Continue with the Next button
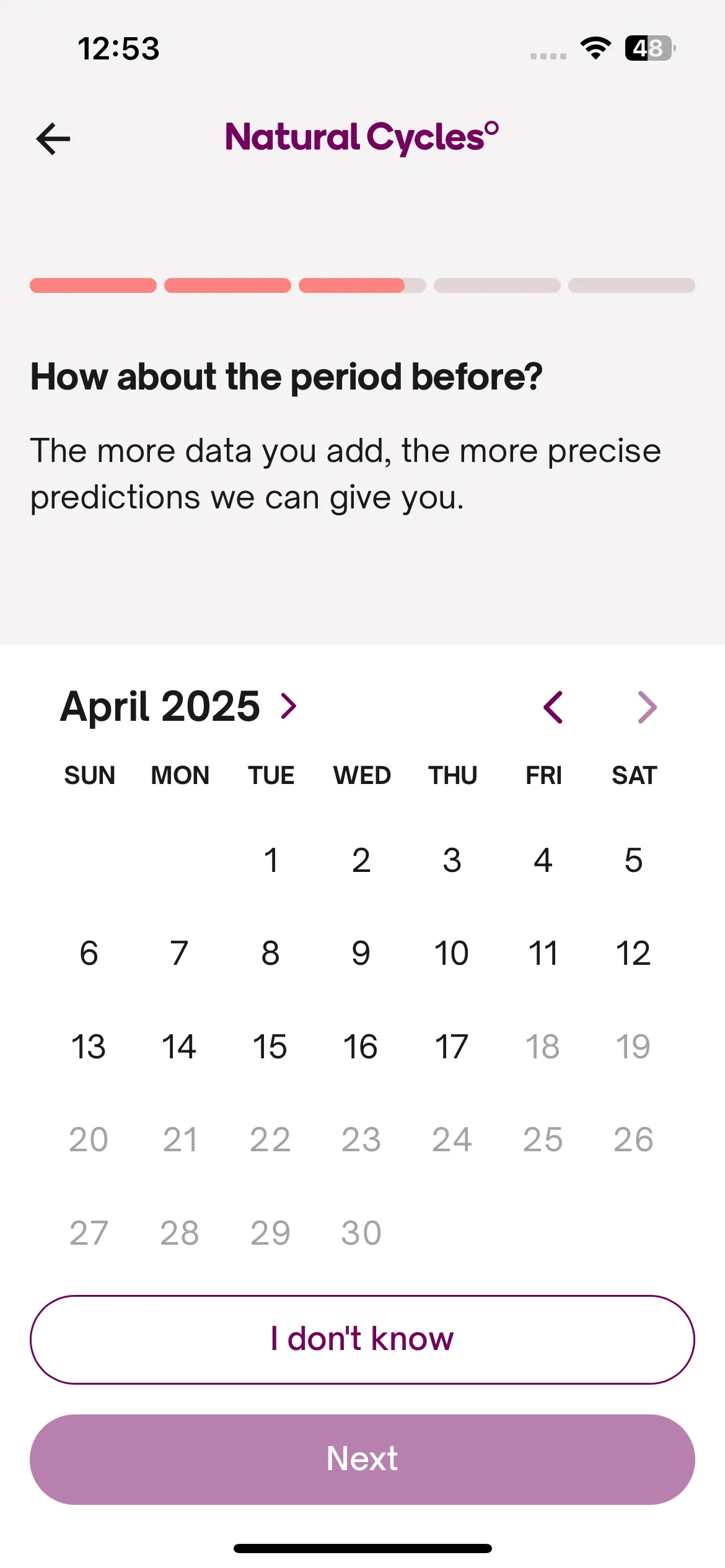The width and height of the screenshot is (725, 1568). [362, 1459]
